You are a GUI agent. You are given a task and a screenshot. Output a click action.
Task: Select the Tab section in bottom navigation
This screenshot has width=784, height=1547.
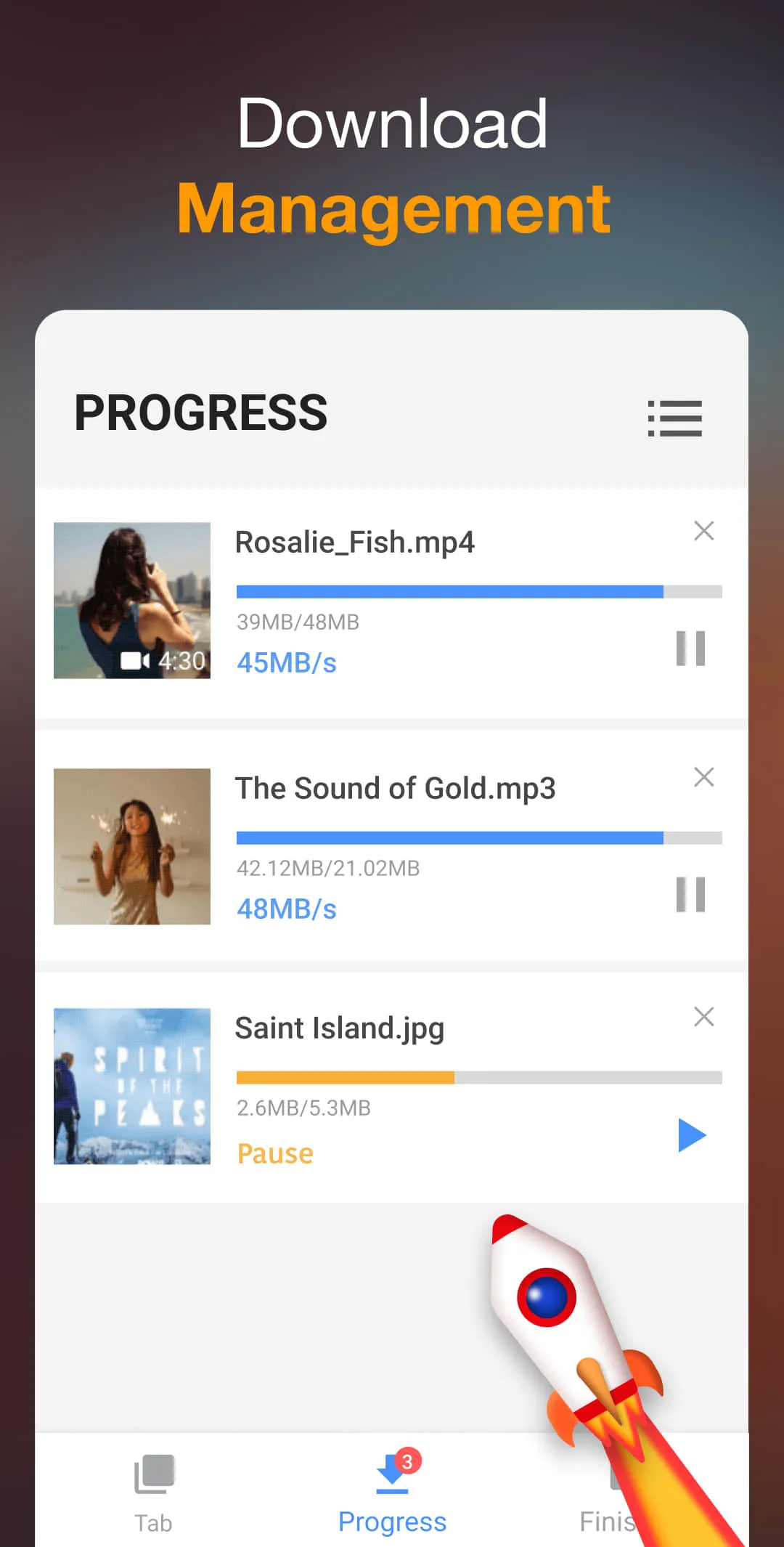point(153,1521)
